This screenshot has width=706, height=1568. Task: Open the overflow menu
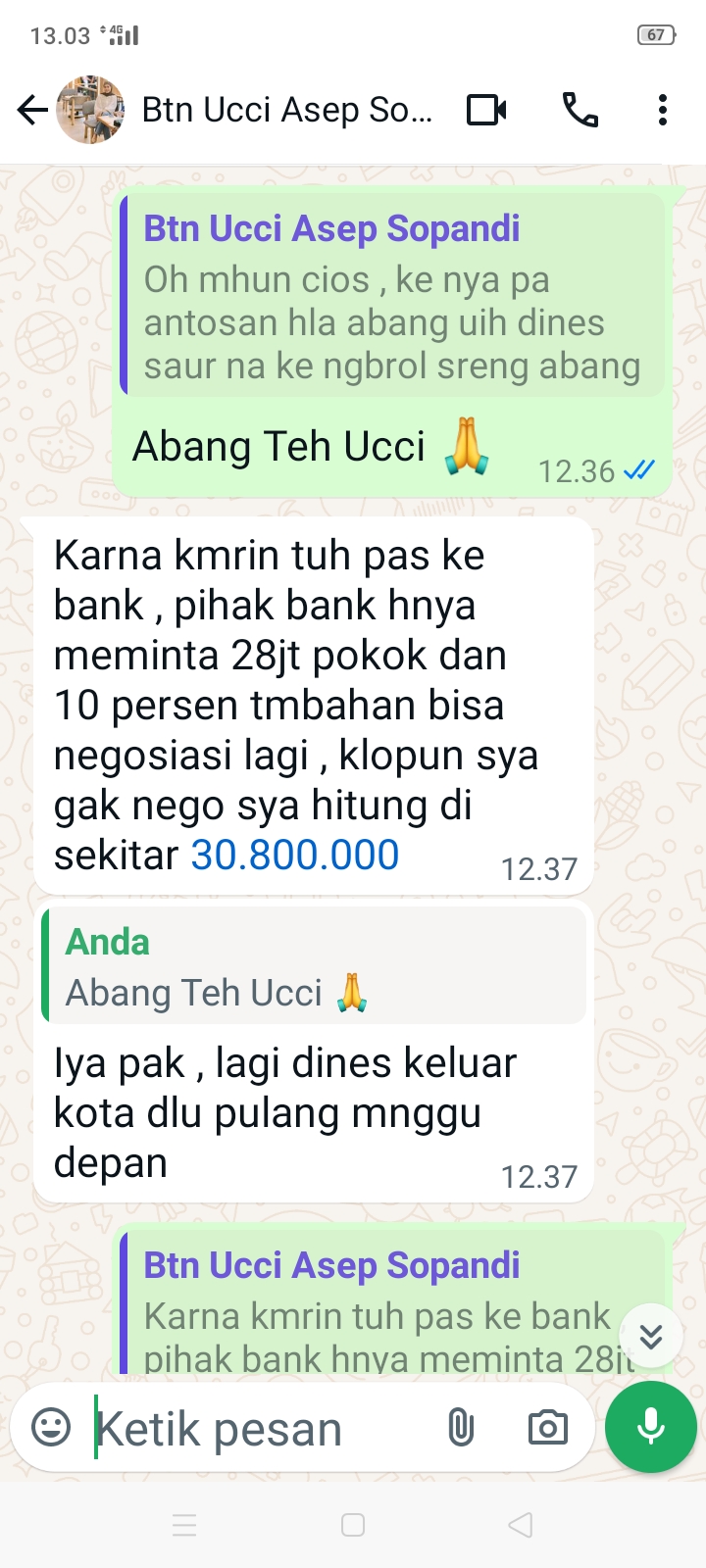(663, 110)
